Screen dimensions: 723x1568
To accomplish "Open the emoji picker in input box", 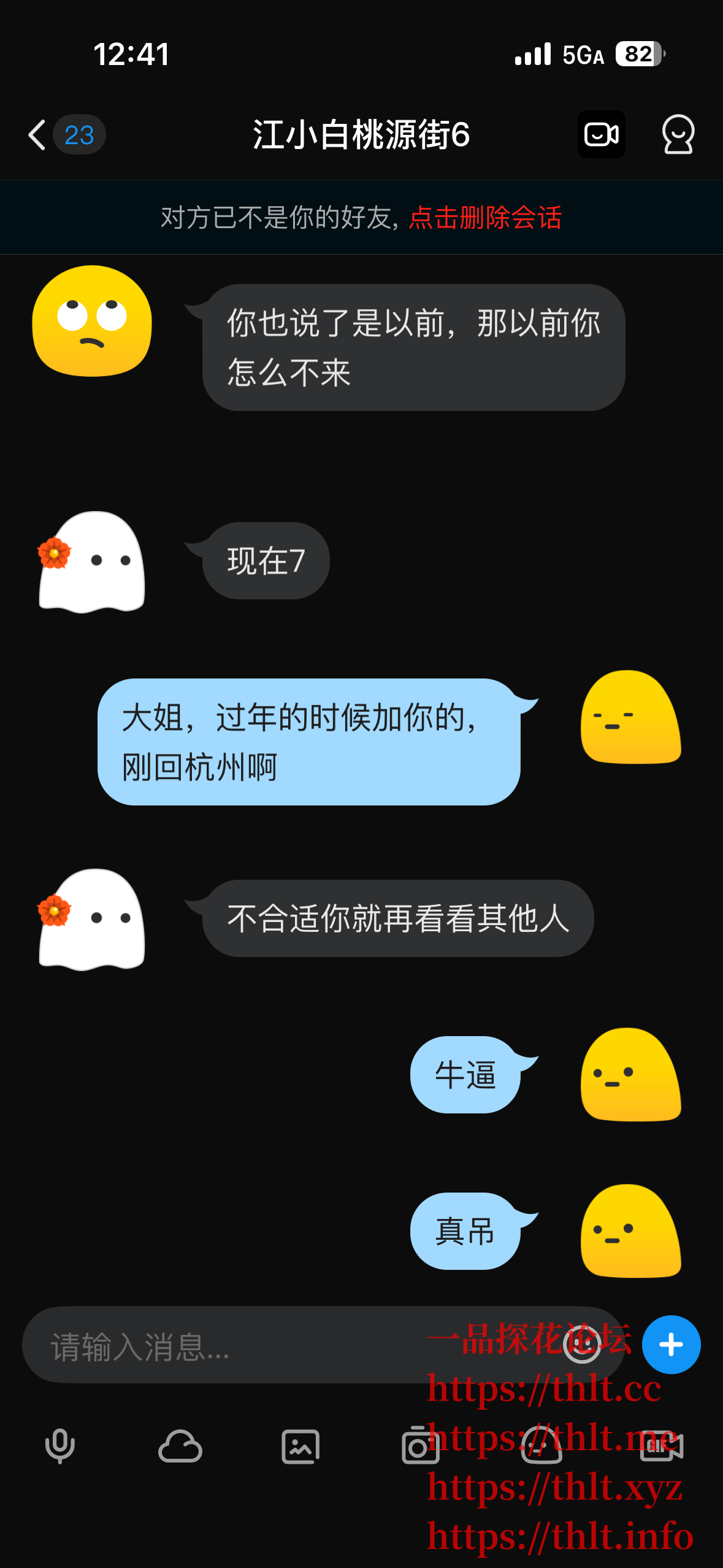I will click(x=581, y=1345).
